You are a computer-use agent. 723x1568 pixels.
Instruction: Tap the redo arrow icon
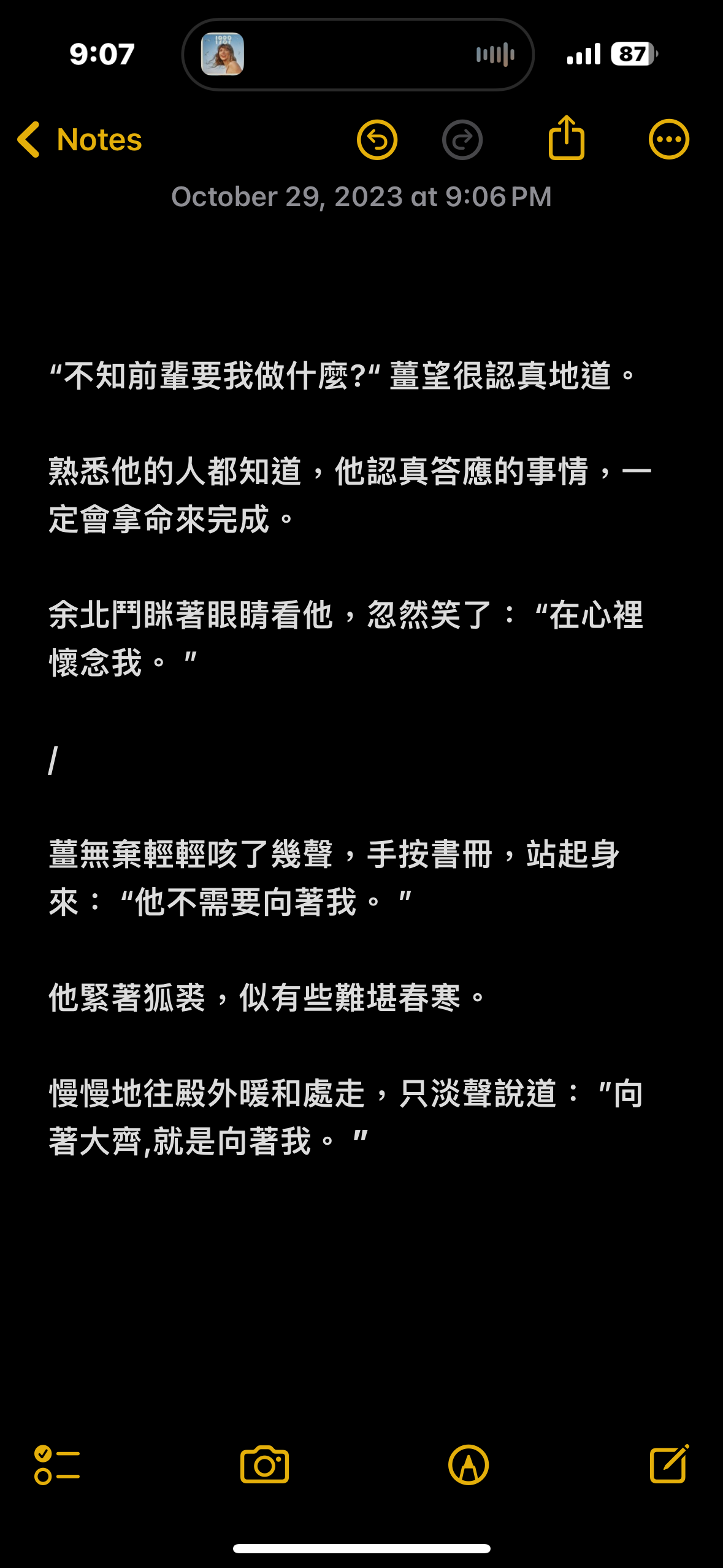pos(462,140)
